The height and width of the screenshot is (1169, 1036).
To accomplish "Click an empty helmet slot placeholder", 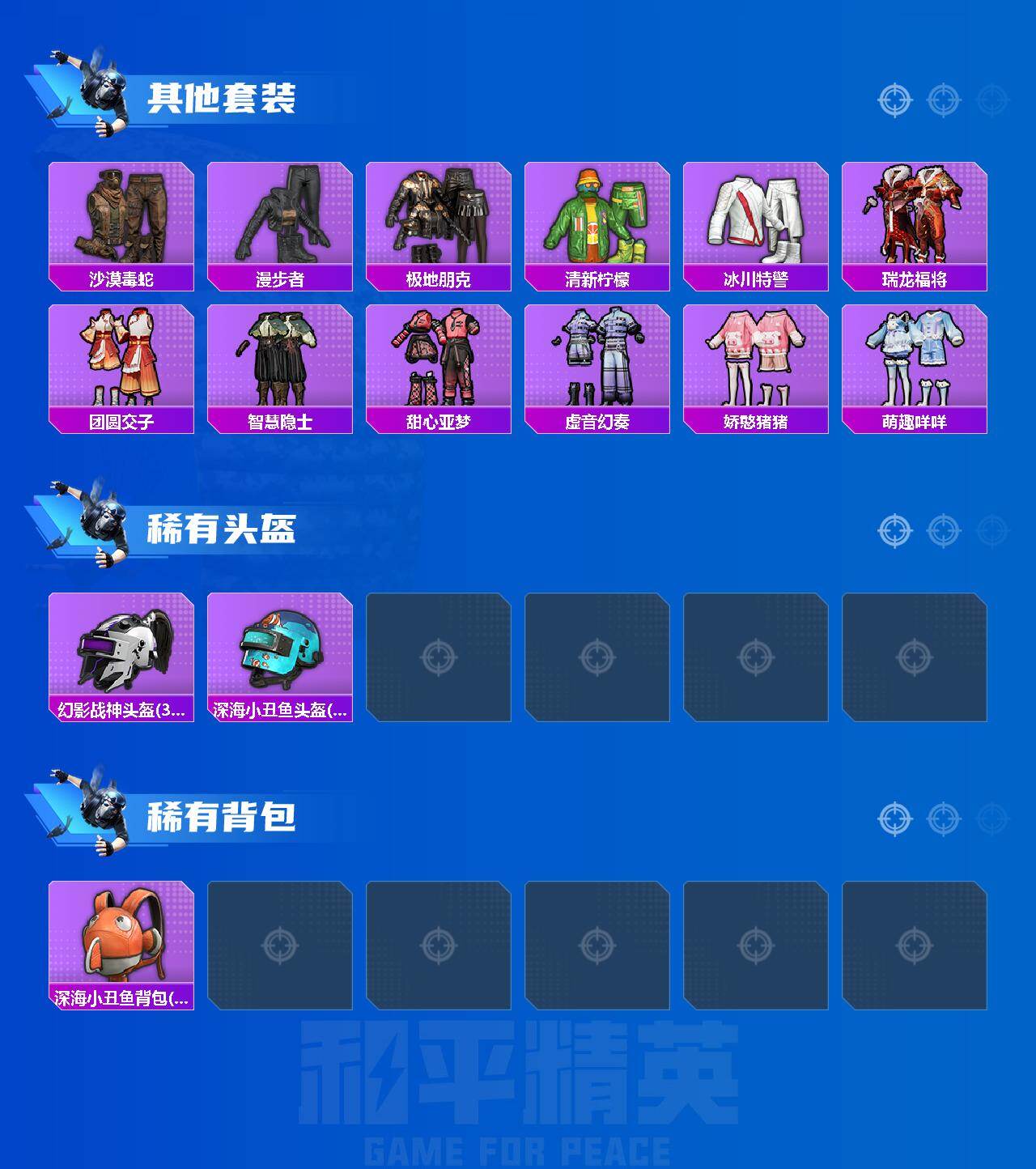I will pyautogui.click(x=438, y=656).
